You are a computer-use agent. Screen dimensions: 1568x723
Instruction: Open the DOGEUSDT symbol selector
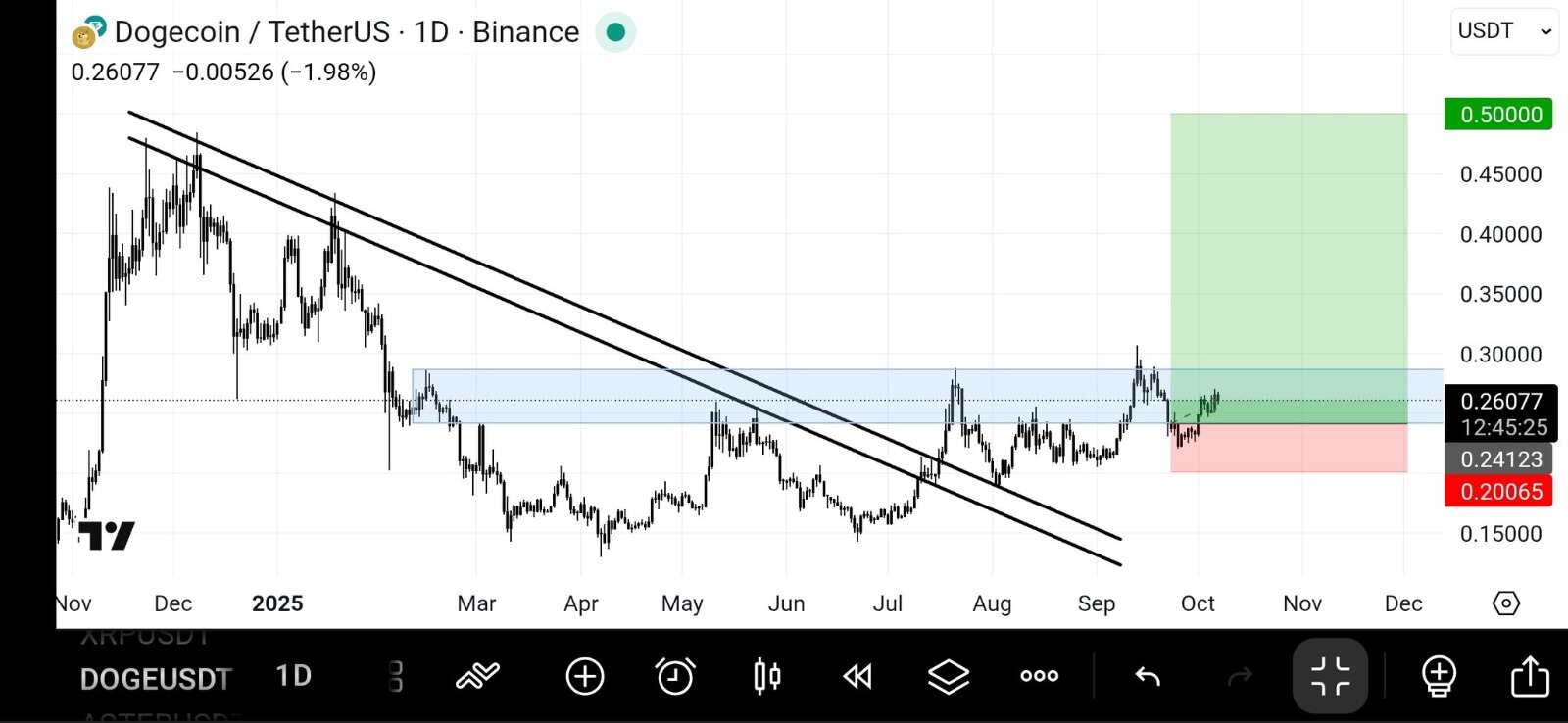[x=155, y=678]
